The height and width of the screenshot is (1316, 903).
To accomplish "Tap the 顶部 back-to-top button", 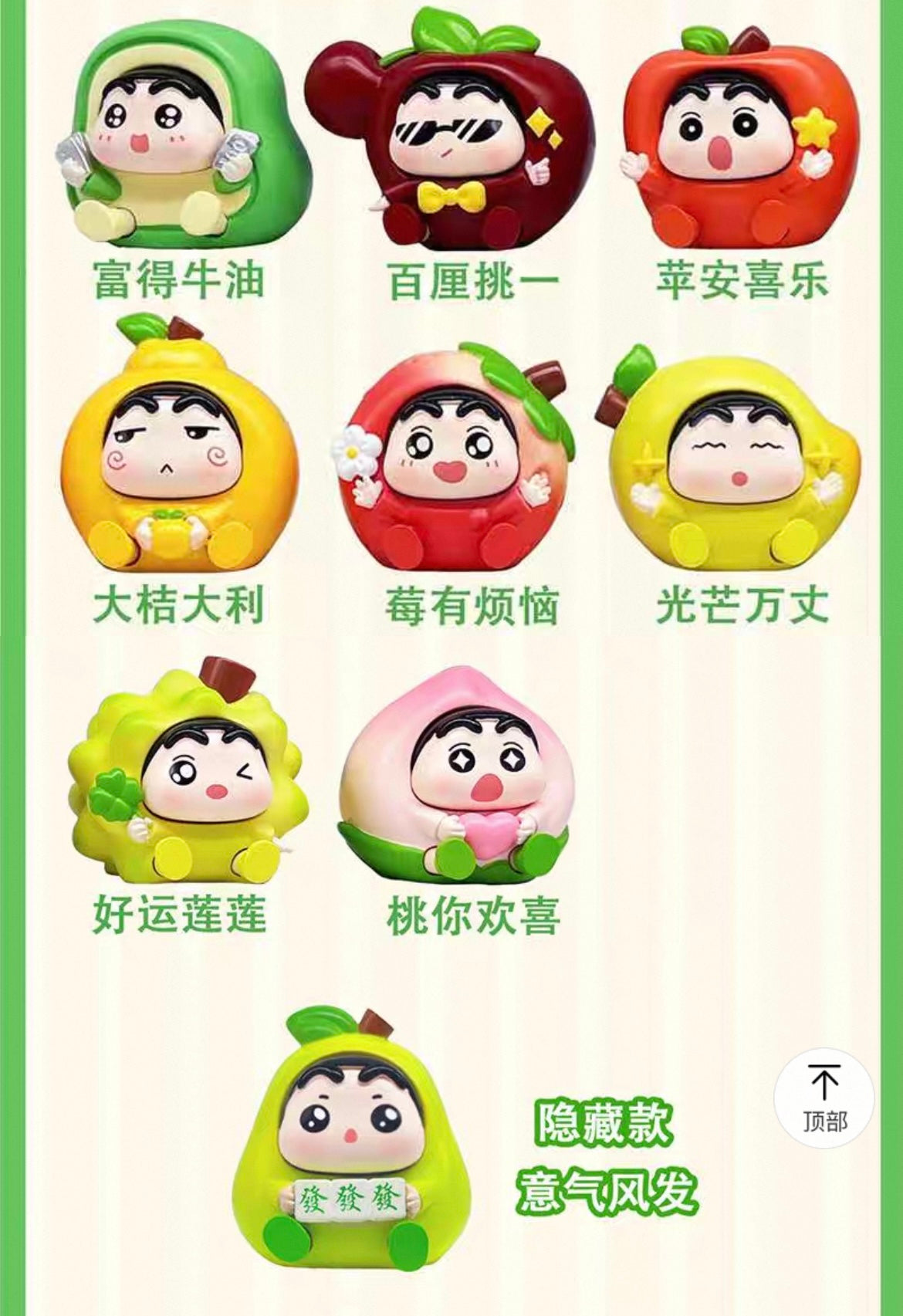I will 824,1098.
